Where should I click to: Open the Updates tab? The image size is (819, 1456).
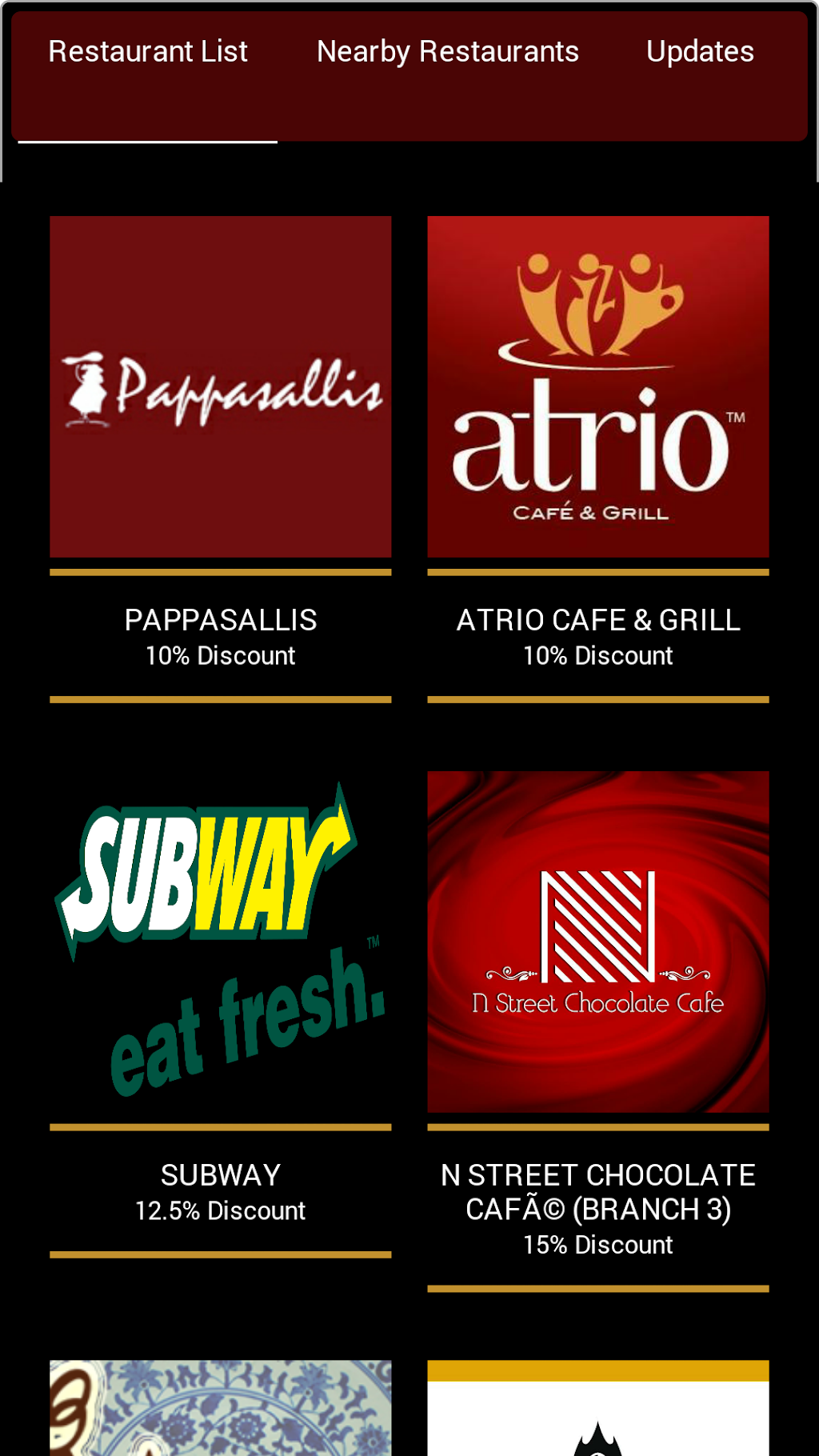pyautogui.click(x=700, y=53)
